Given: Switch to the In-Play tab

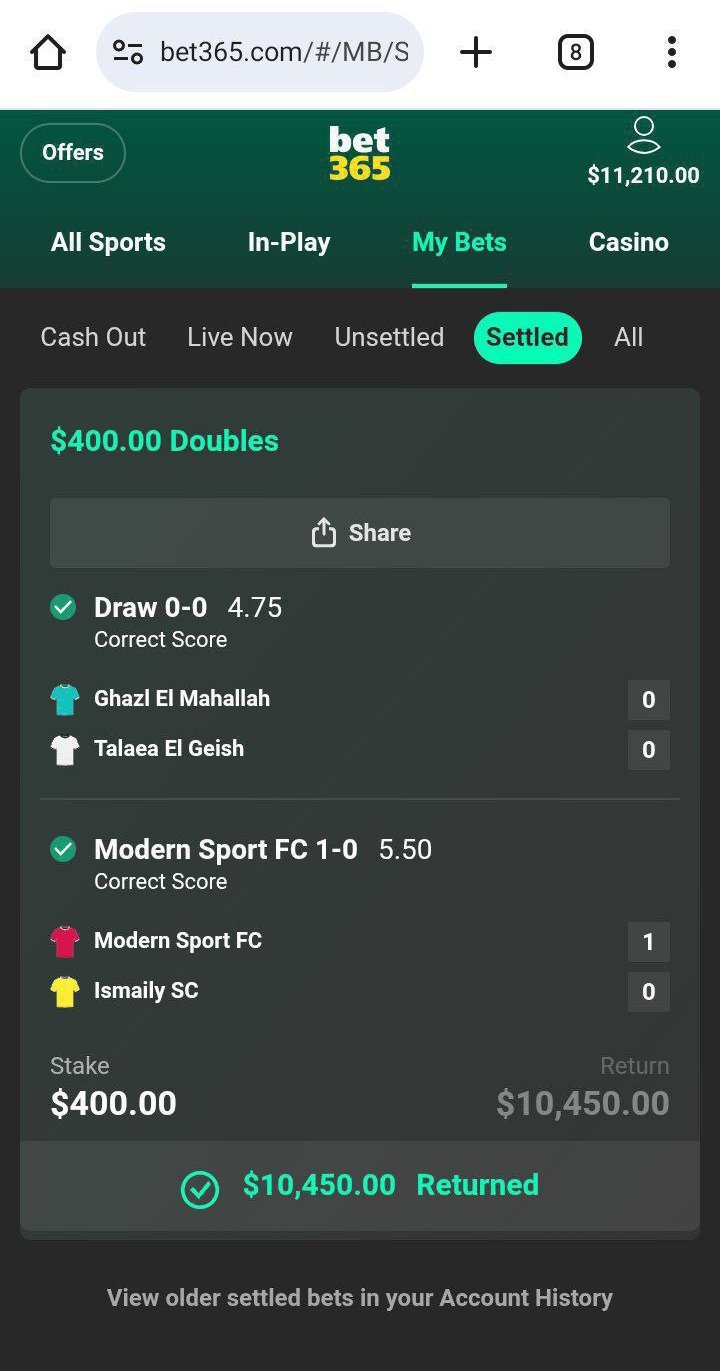Looking at the screenshot, I should (289, 242).
